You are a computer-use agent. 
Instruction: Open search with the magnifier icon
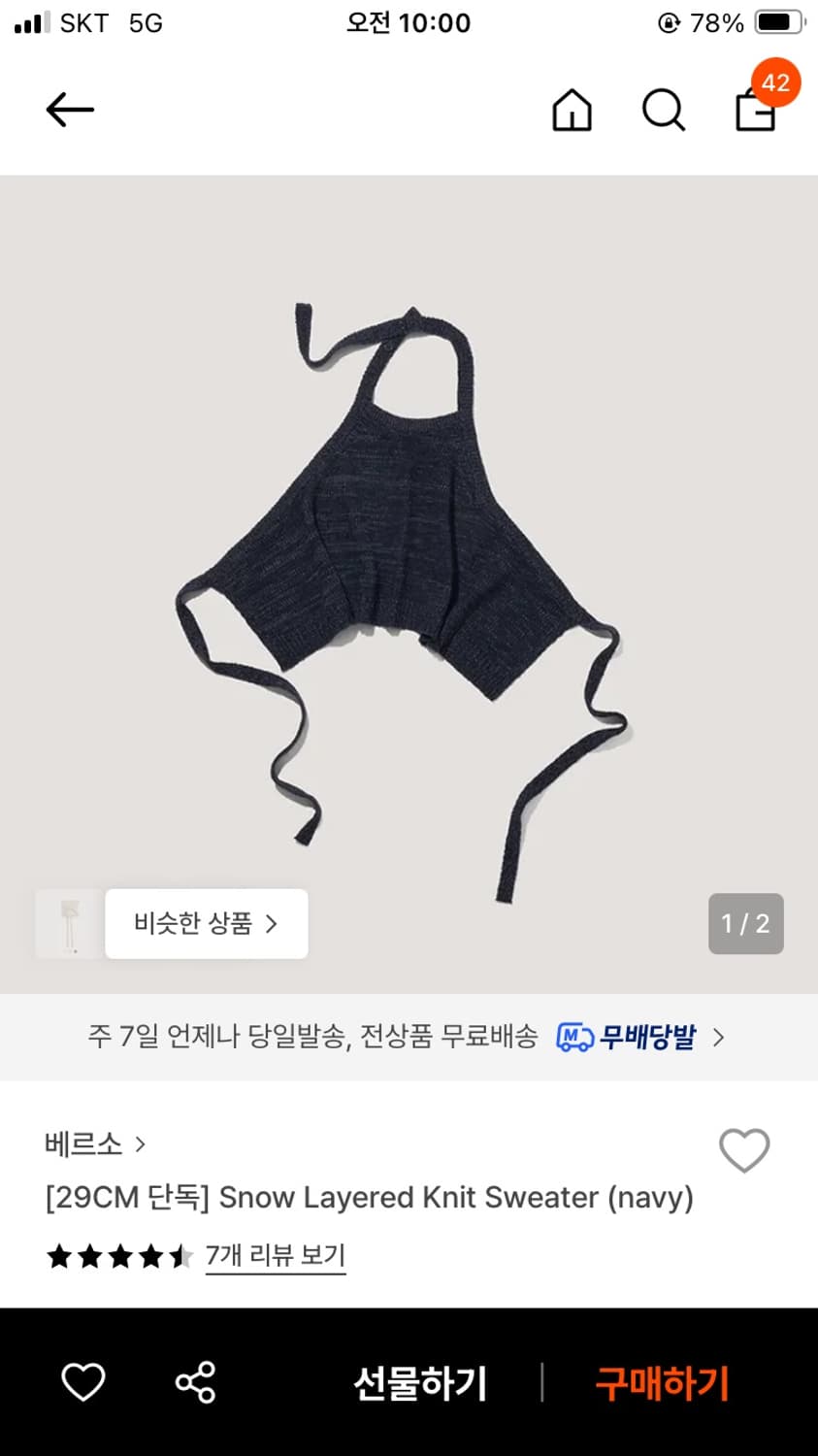coord(663,110)
